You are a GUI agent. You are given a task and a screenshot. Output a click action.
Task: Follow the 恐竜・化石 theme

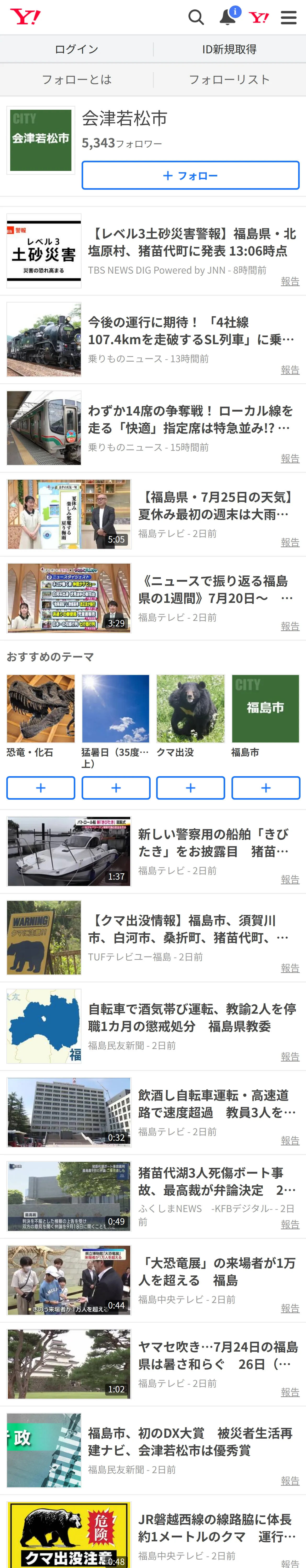pyautogui.click(x=41, y=788)
